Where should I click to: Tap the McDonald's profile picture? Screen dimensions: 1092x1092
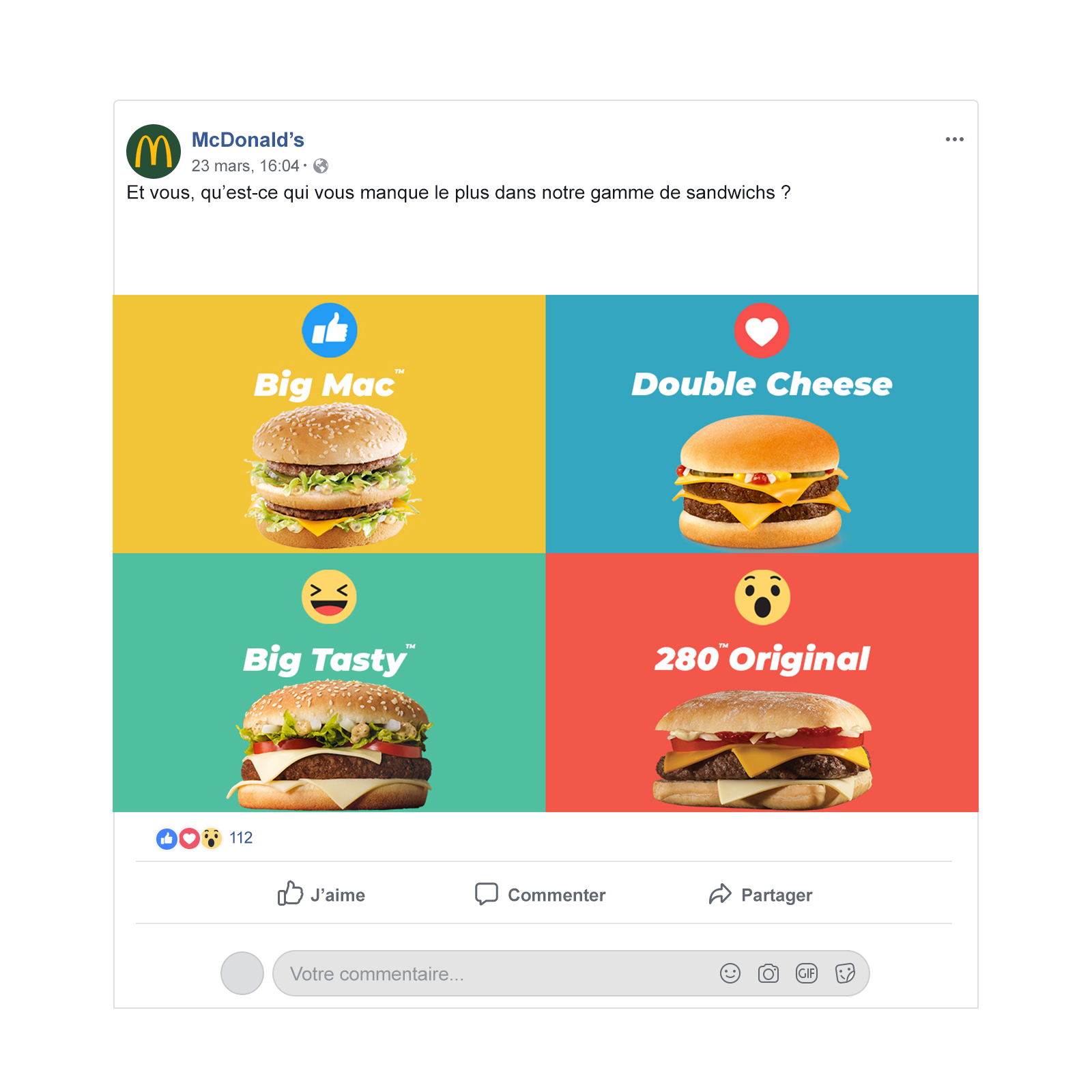pos(154,152)
